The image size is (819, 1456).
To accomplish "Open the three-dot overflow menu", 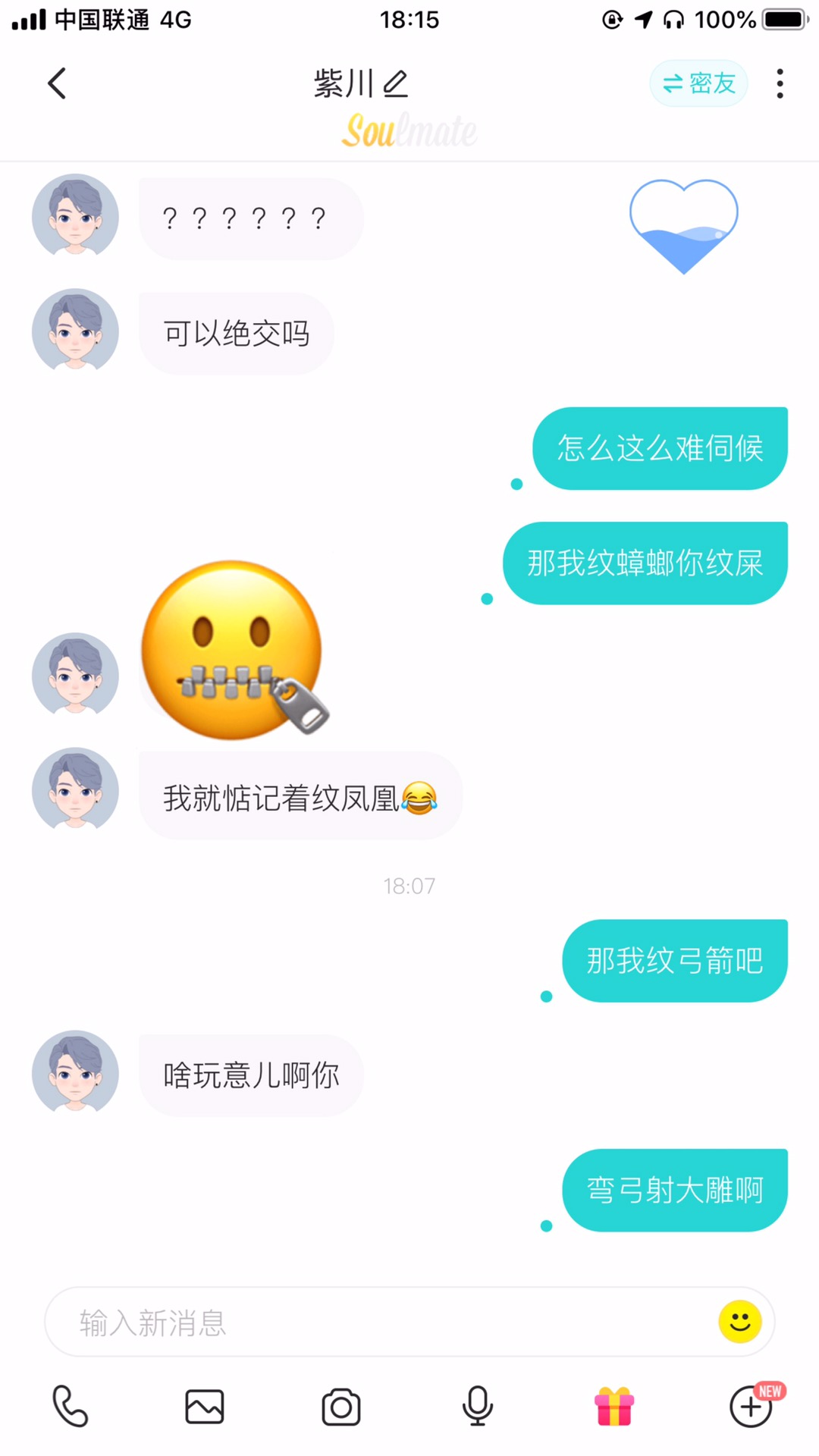I will tap(780, 83).
